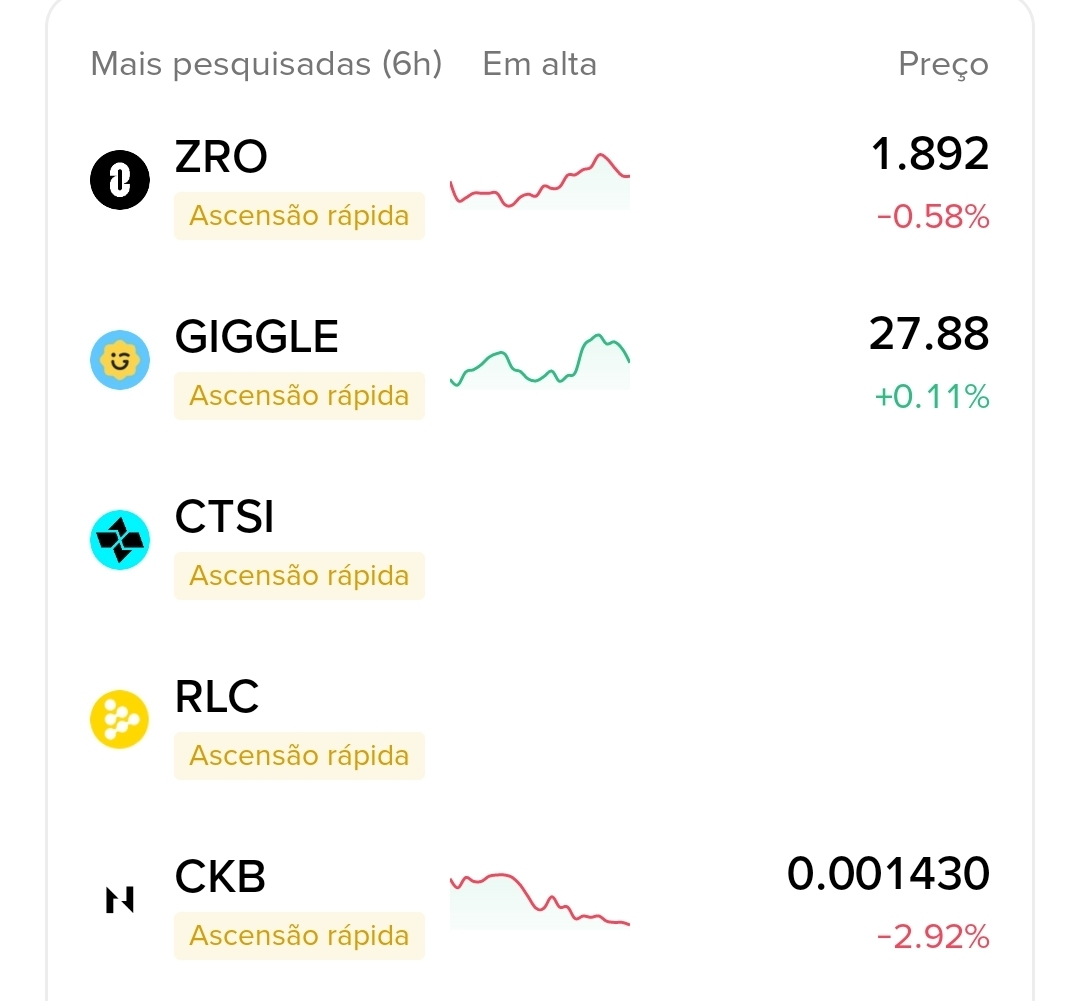This screenshot has width=1067, height=1001.
Task: Switch to the Mais pesquisadas (6h) tab
Action: tap(266, 64)
